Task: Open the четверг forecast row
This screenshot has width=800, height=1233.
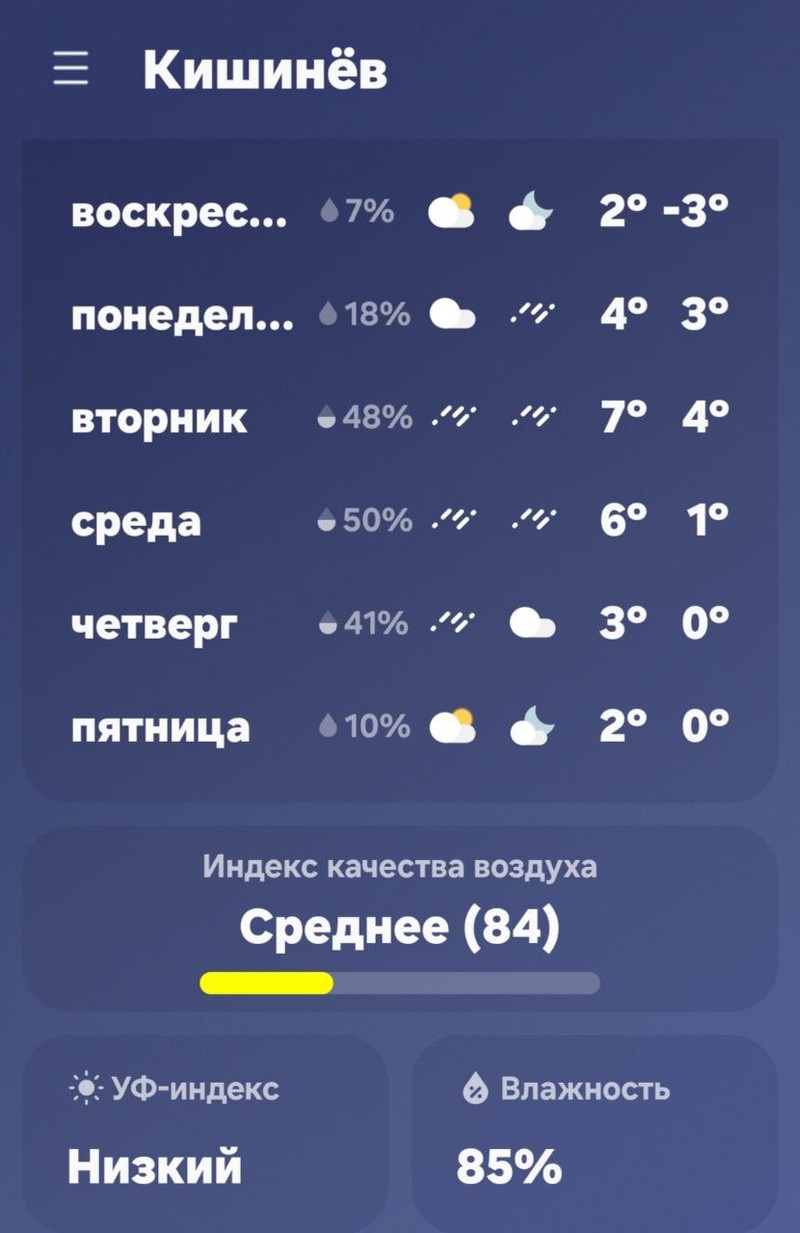Action: tap(400, 624)
